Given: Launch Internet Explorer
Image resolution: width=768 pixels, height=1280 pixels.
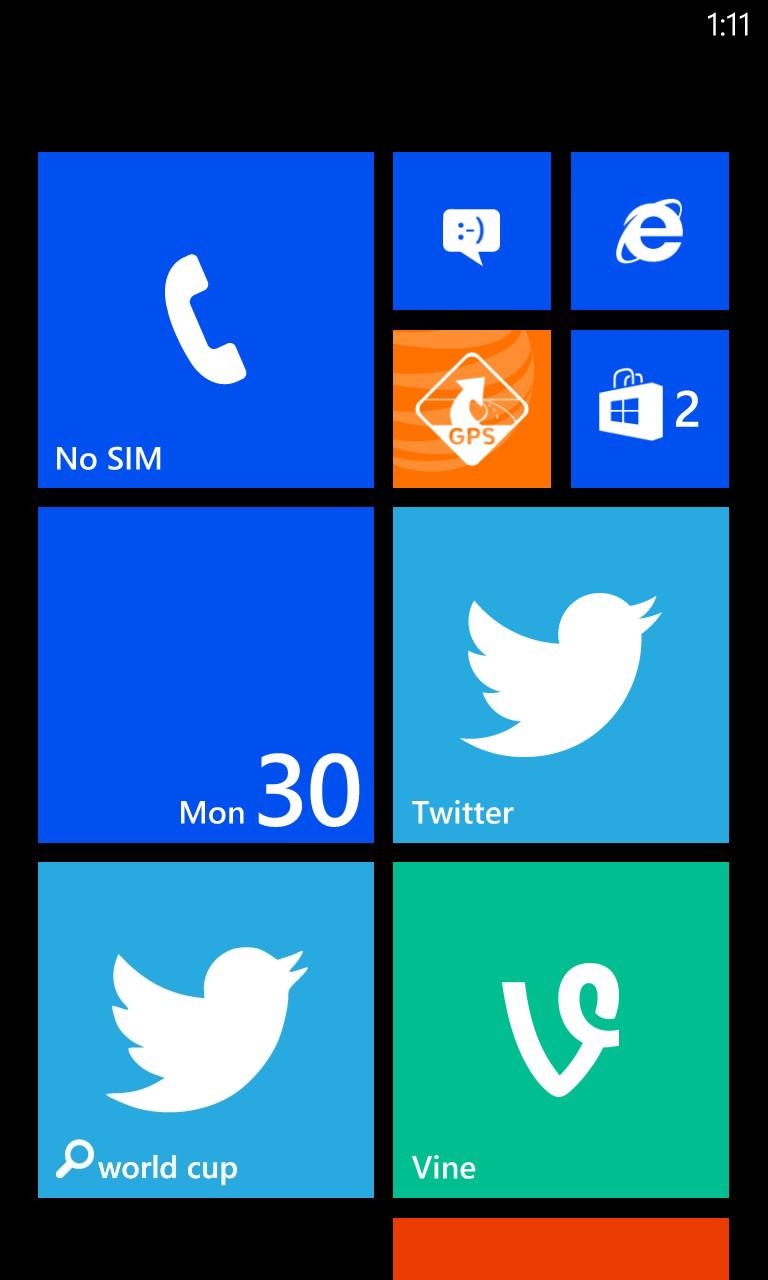Looking at the screenshot, I should (x=650, y=231).
